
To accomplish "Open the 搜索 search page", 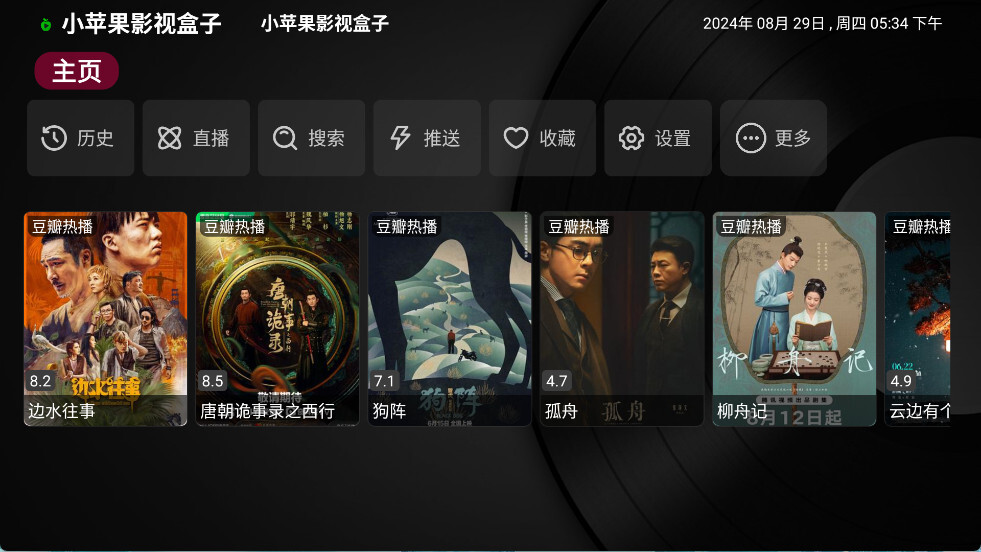I will (x=311, y=138).
